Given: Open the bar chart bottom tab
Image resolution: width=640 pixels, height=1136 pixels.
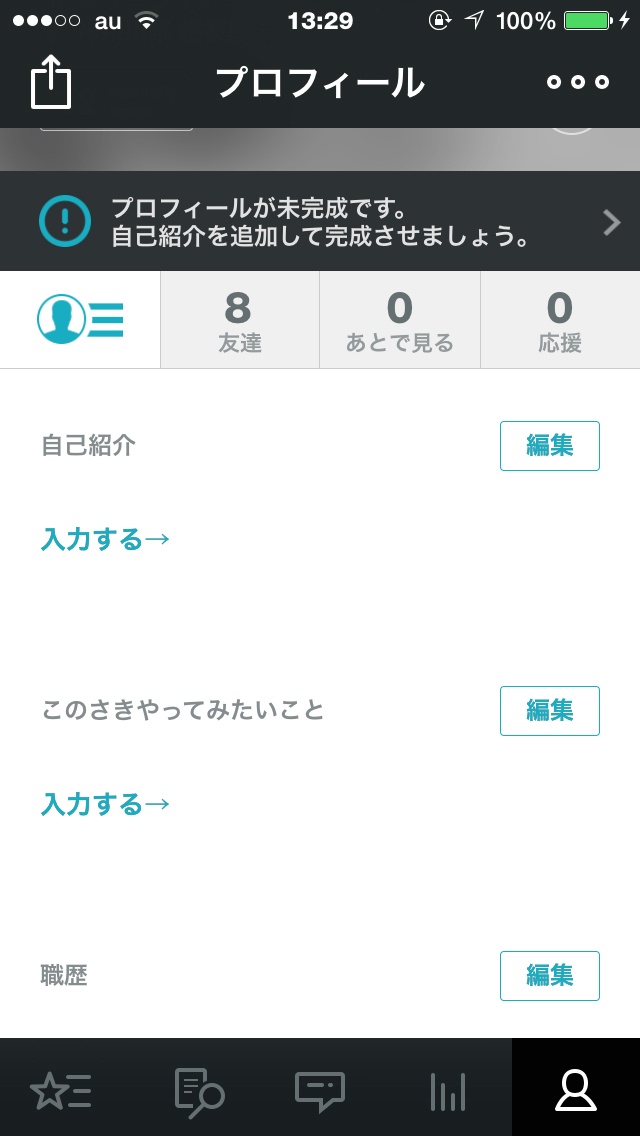Looking at the screenshot, I should [x=448, y=1089].
